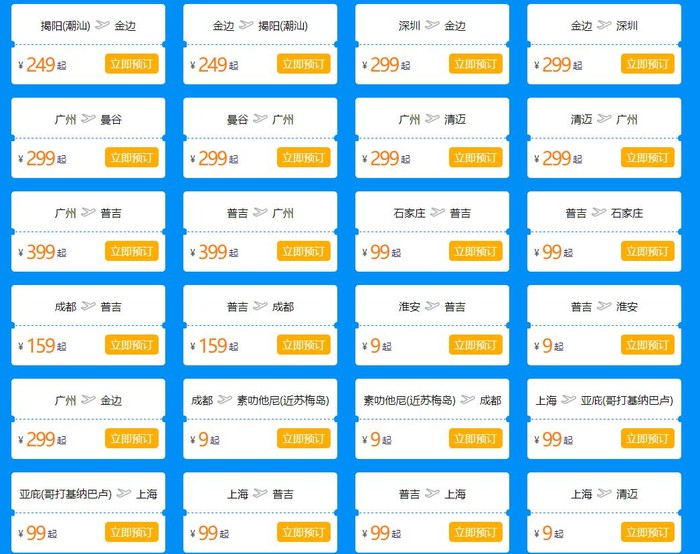
Task: Tap 立即预订 for 深圳 to 金边
Action: point(475,64)
